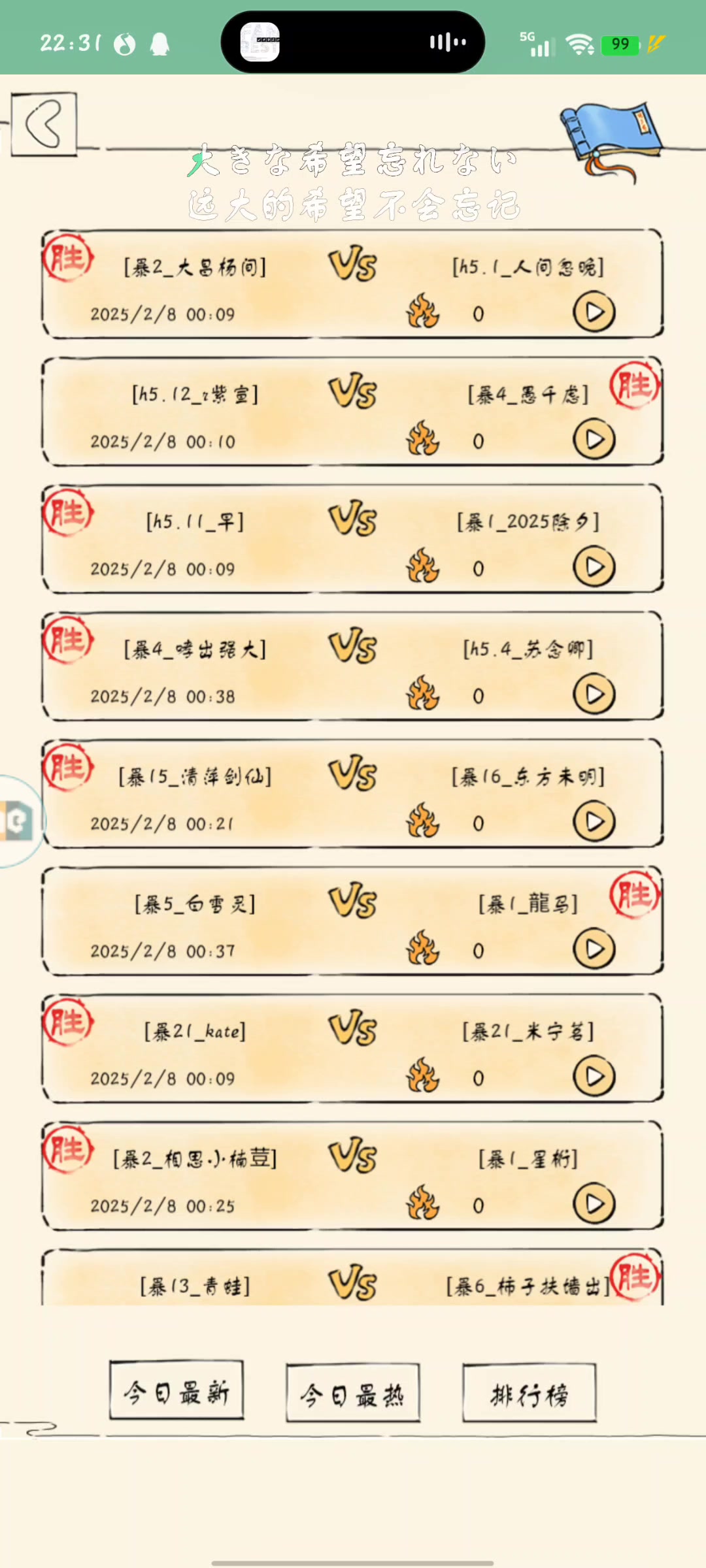Open the floating side widget
This screenshot has width=706, height=1568.
point(18,821)
